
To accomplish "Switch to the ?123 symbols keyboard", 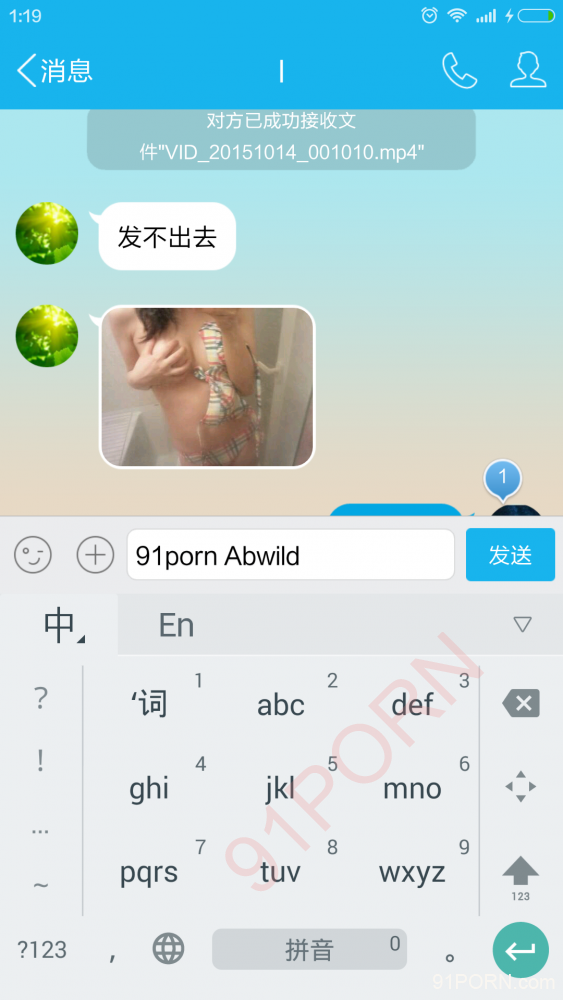I will [x=41, y=950].
